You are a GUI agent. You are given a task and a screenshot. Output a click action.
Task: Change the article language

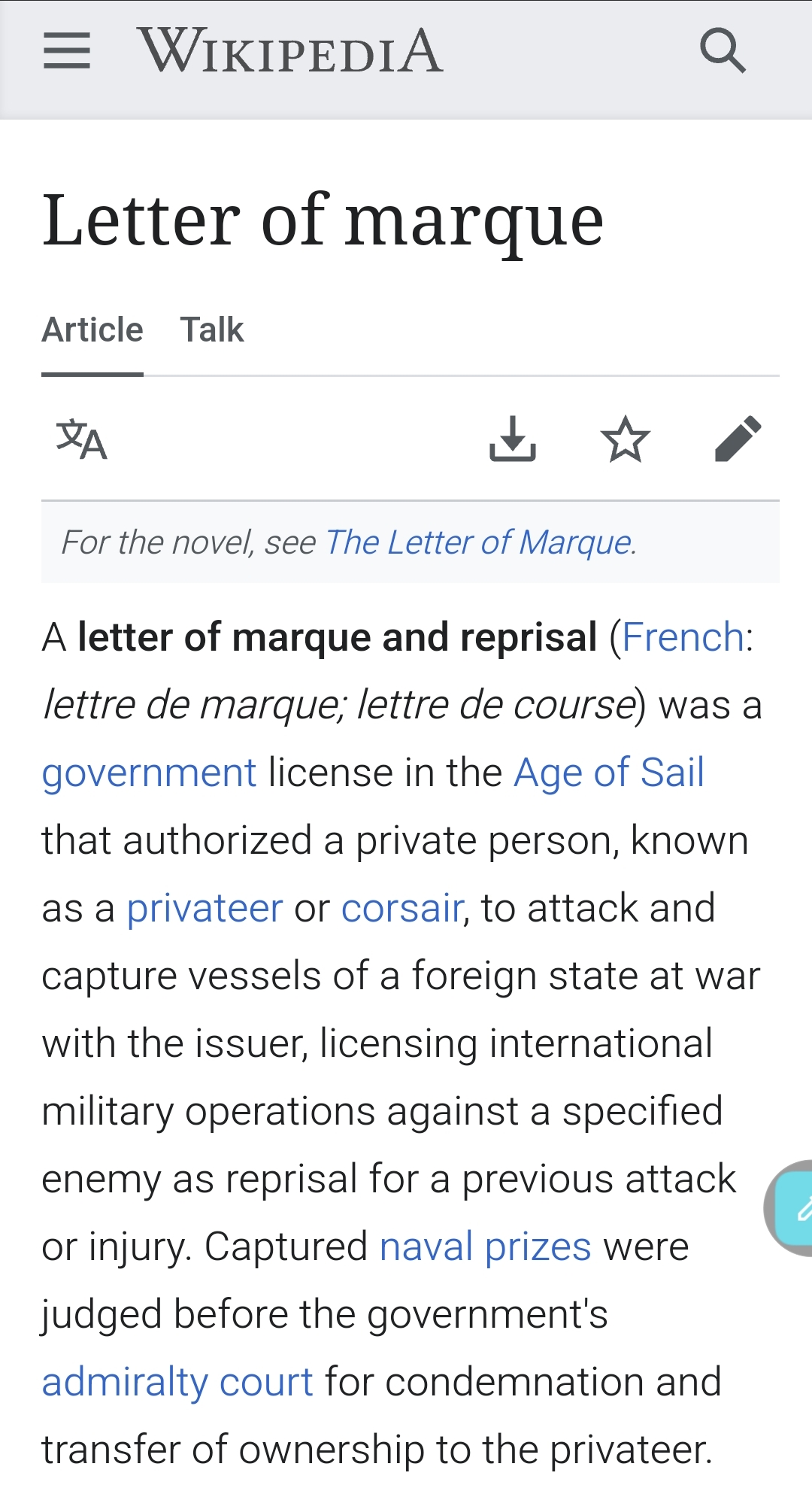[x=81, y=439]
